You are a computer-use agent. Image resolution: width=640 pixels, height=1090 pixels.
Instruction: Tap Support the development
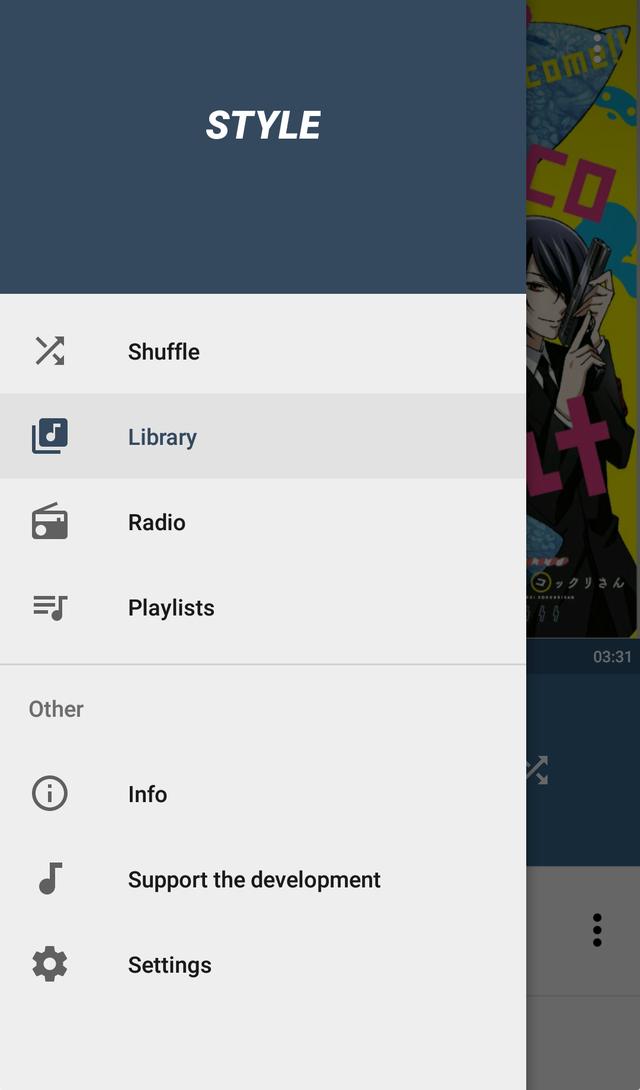(x=263, y=879)
